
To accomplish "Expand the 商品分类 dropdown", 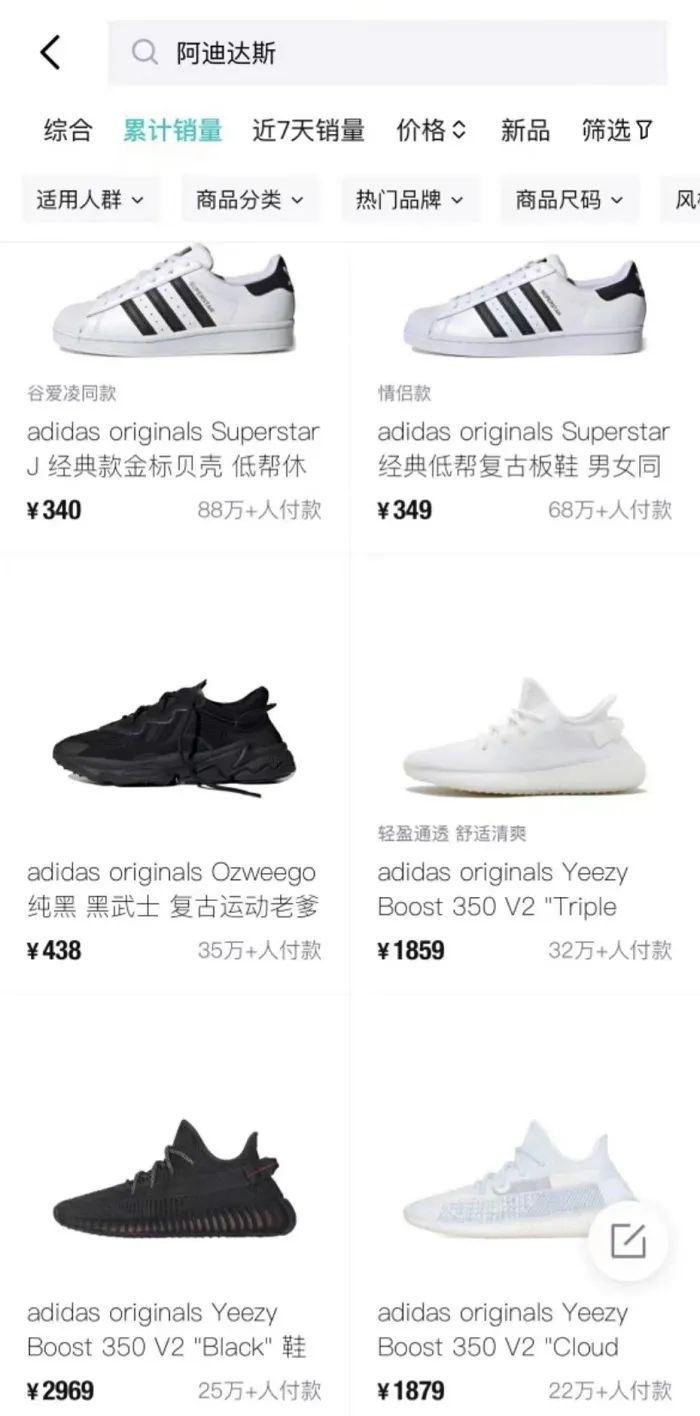I will [x=250, y=200].
